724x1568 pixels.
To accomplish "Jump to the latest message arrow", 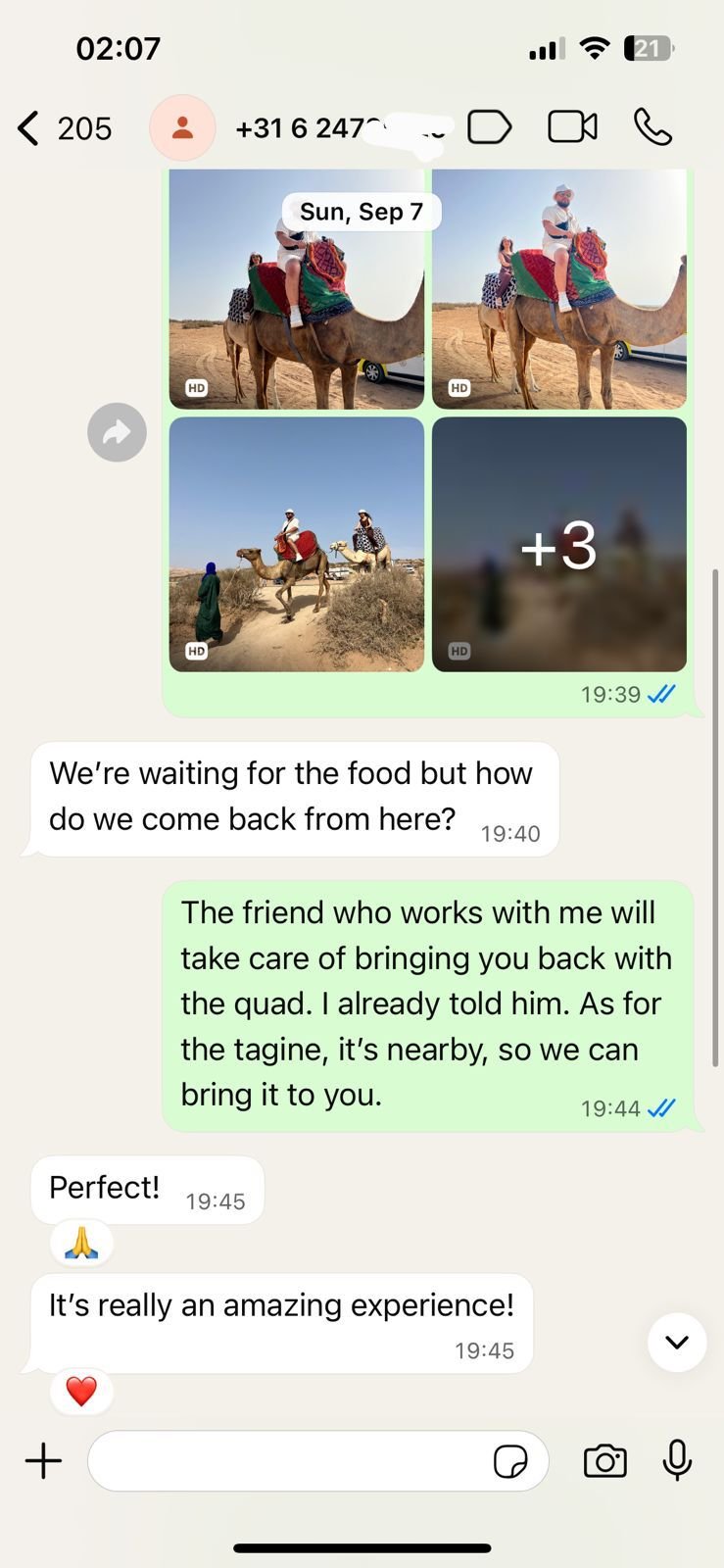I will (677, 1342).
